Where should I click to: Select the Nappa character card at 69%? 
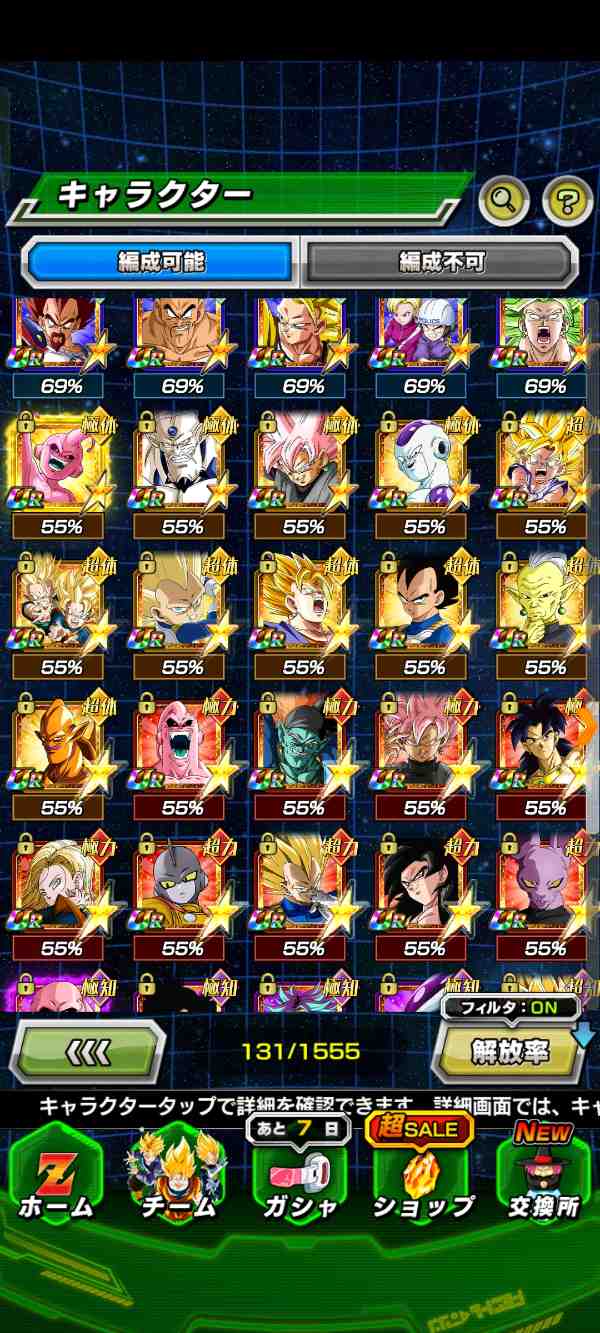(x=182, y=335)
